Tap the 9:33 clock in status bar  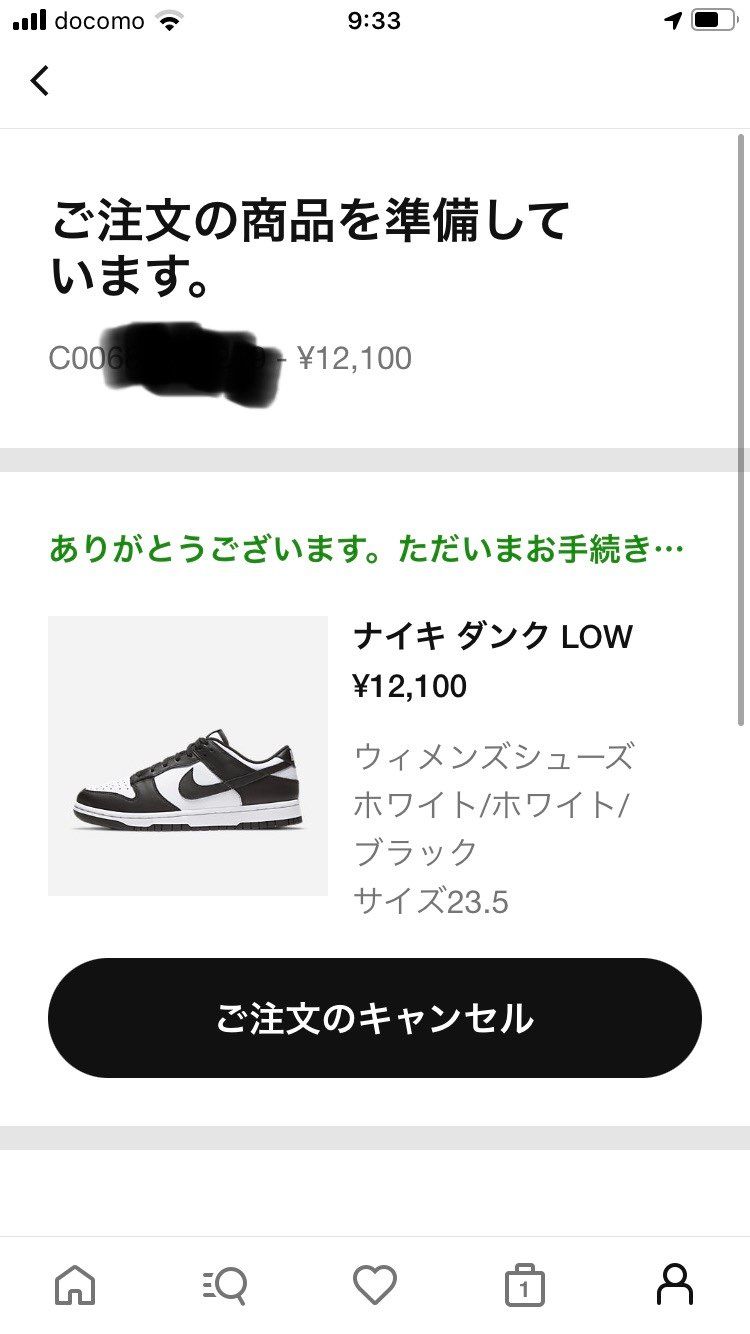pyautogui.click(x=375, y=19)
